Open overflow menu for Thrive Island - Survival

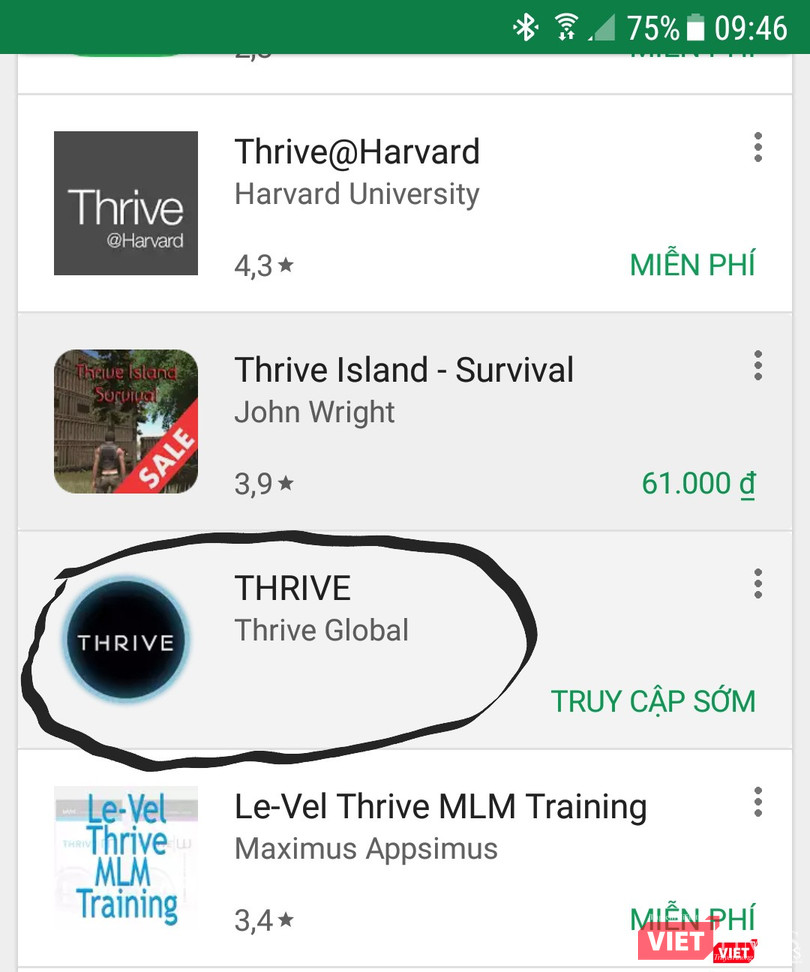pos(757,365)
